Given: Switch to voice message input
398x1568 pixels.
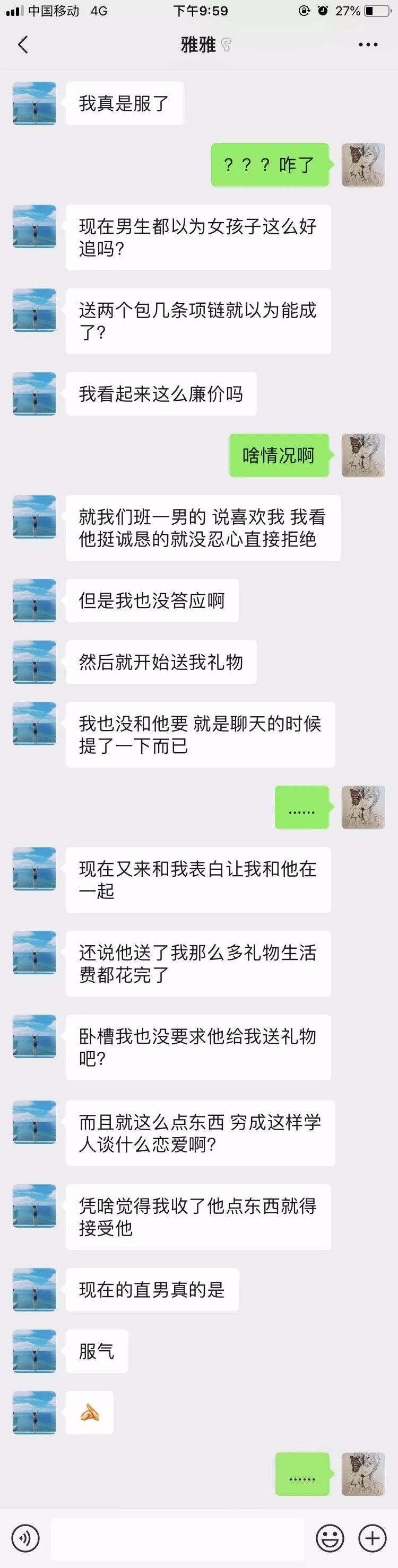Looking at the screenshot, I should pyautogui.click(x=25, y=1538).
